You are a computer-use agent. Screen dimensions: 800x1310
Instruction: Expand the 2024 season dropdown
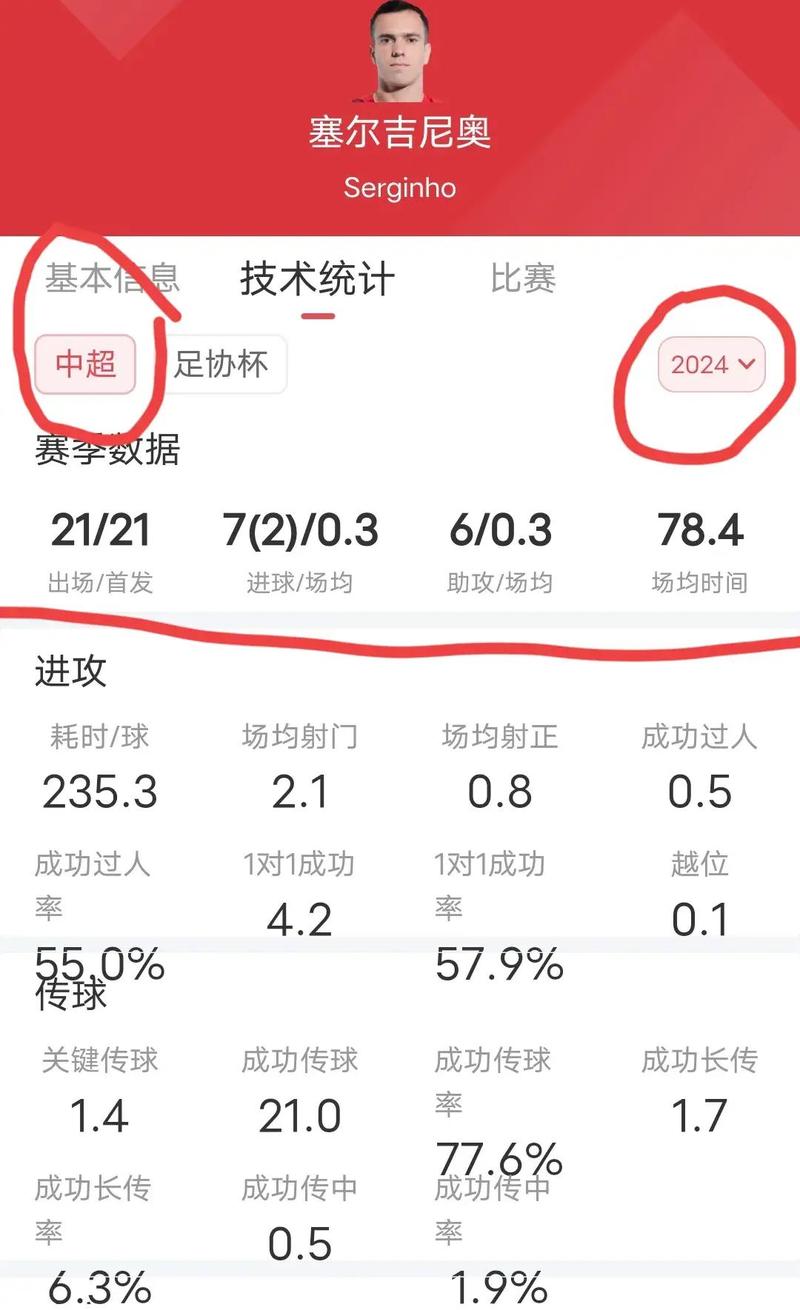(x=711, y=364)
